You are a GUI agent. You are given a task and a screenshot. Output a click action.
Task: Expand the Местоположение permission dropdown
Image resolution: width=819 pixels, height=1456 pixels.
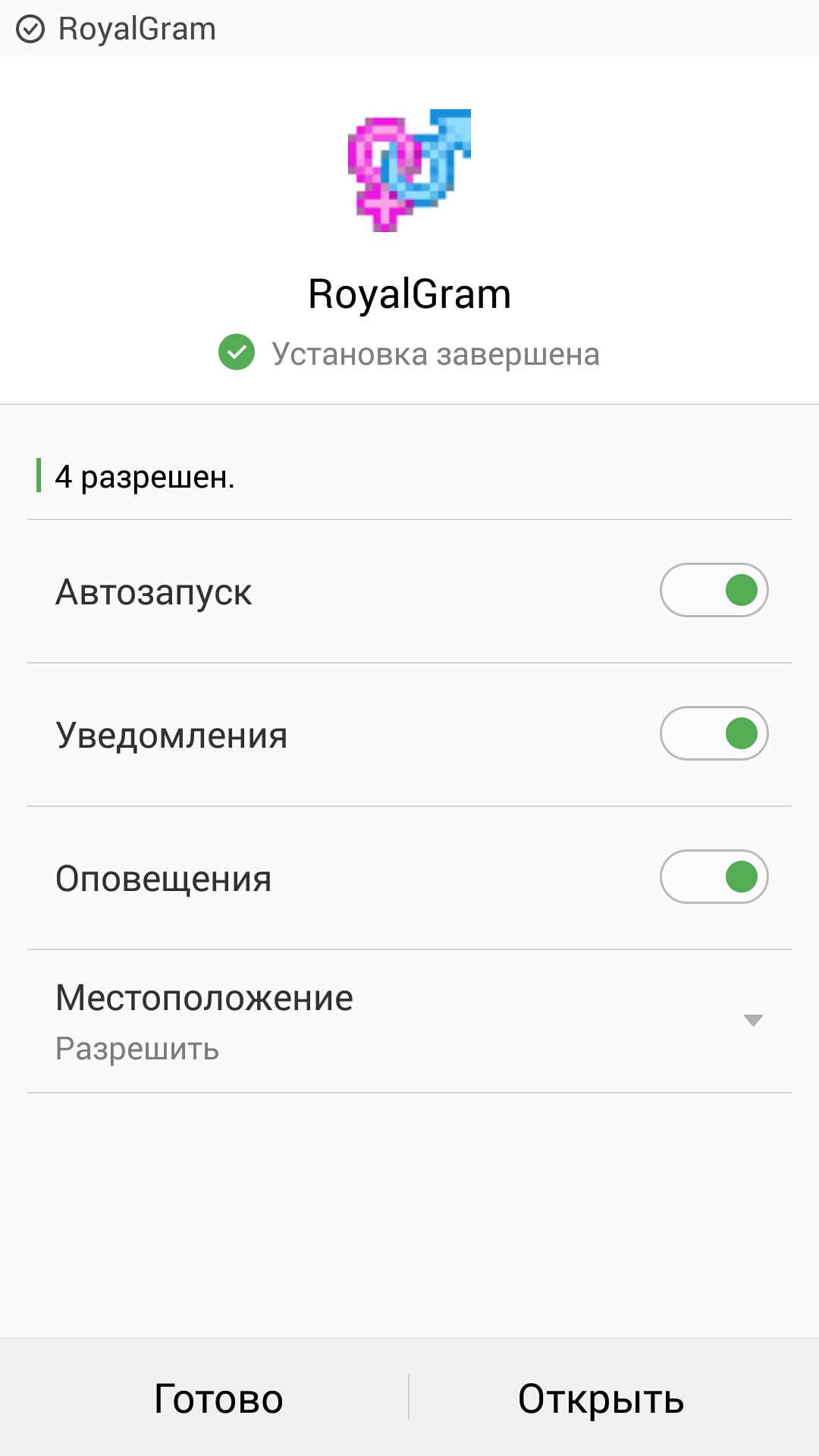click(752, 1020)
